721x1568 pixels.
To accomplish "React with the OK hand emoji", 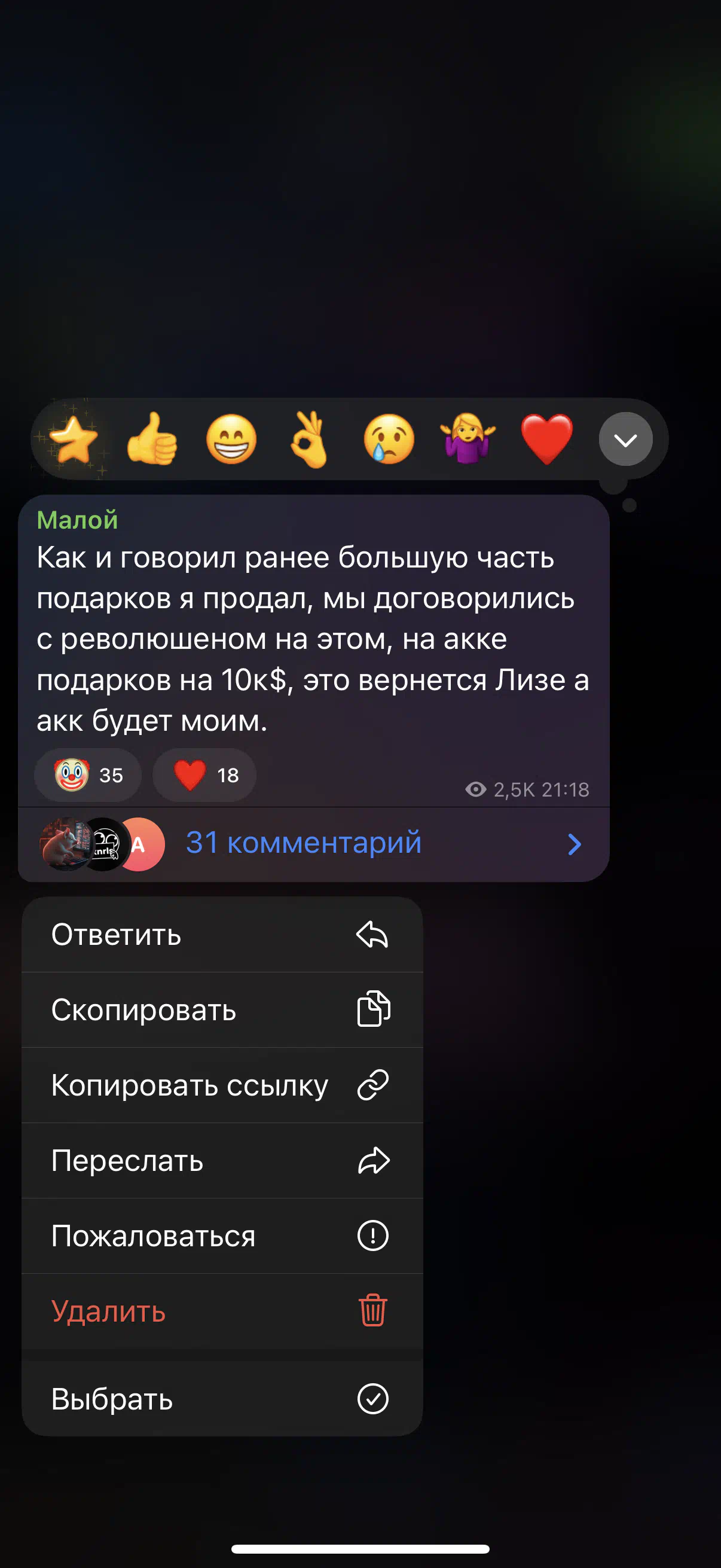I will (x=310, y=439).
